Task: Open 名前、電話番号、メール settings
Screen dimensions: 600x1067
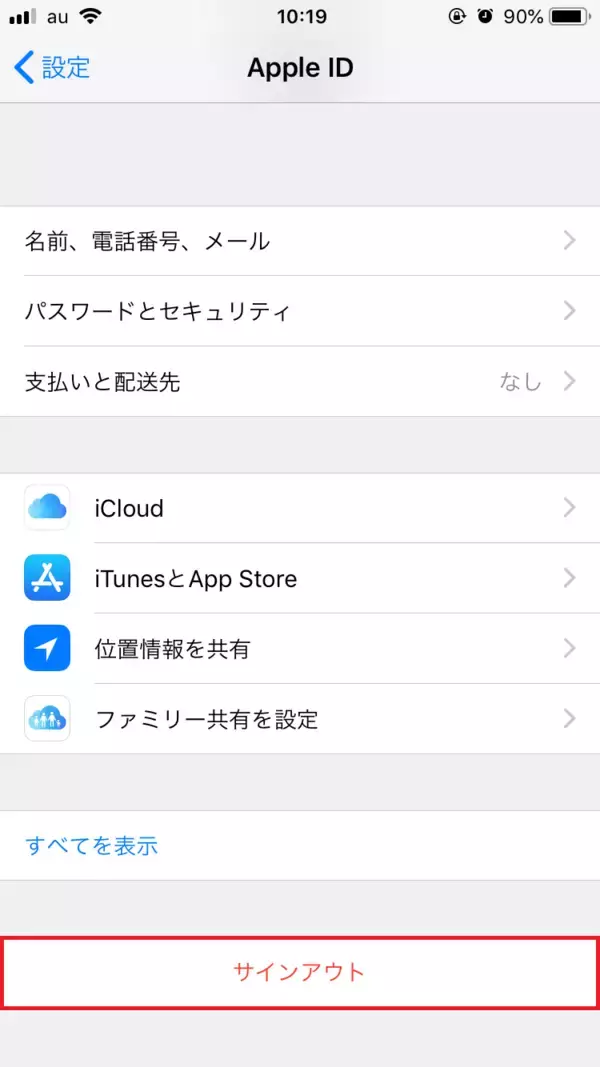Action: [x=300, y=241]
